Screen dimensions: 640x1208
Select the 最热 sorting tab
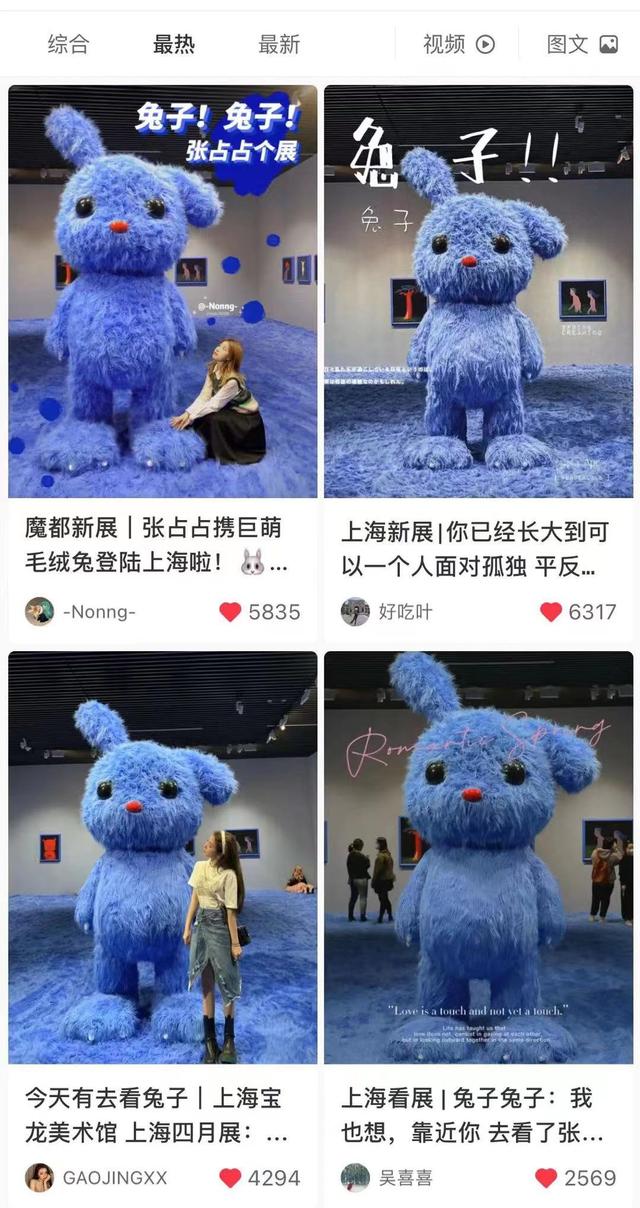[174, 44]
